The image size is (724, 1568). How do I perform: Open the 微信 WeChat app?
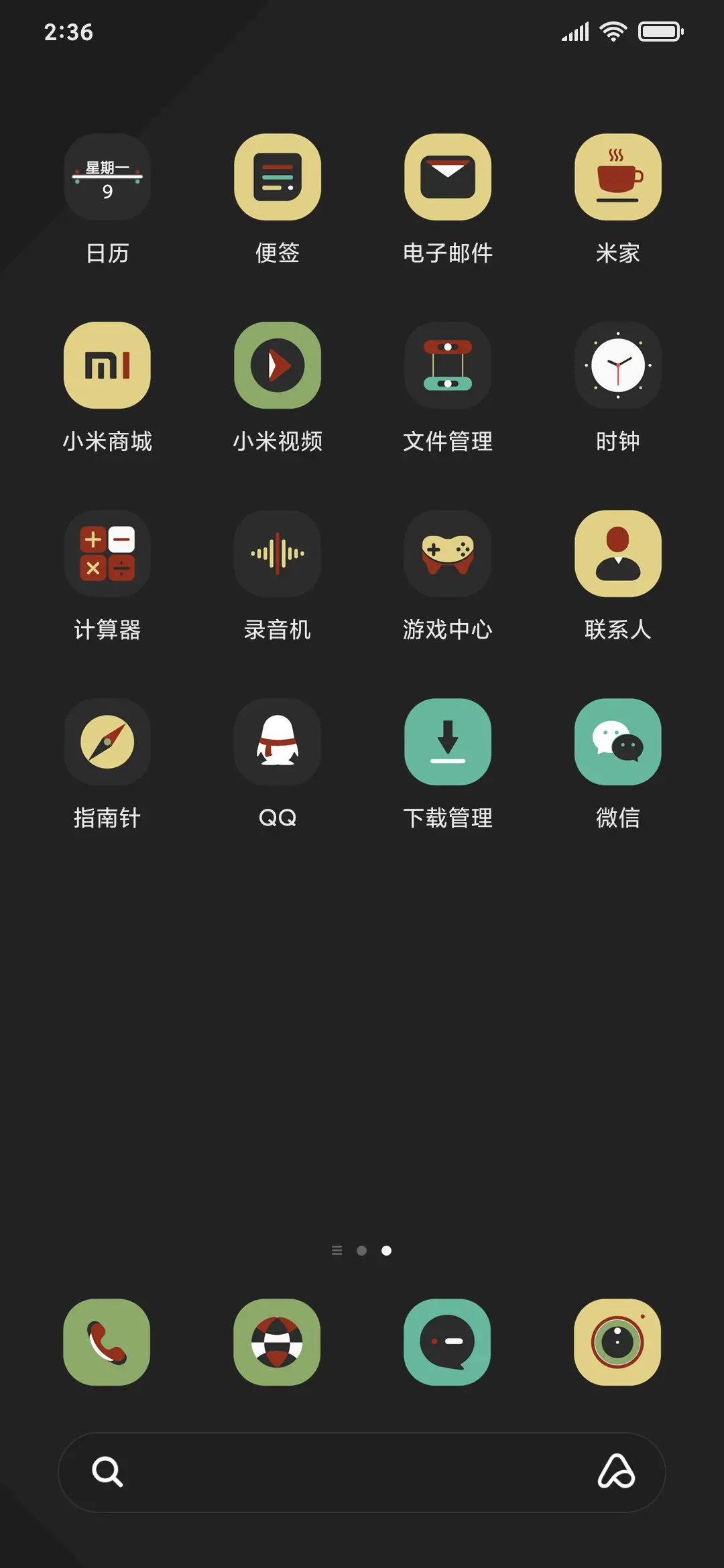(618, 742)
